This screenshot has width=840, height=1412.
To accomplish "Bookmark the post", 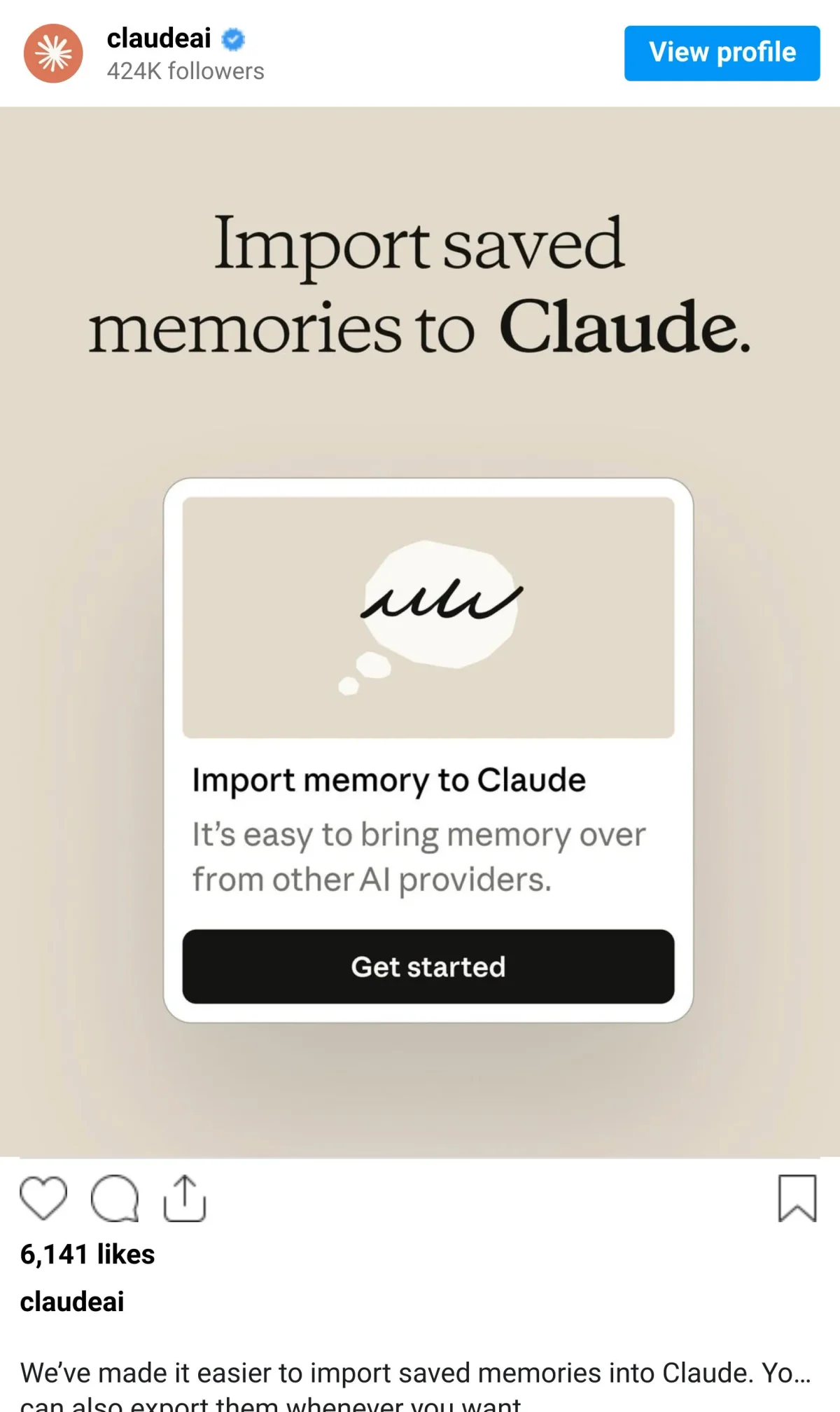I will point(797,1198).
